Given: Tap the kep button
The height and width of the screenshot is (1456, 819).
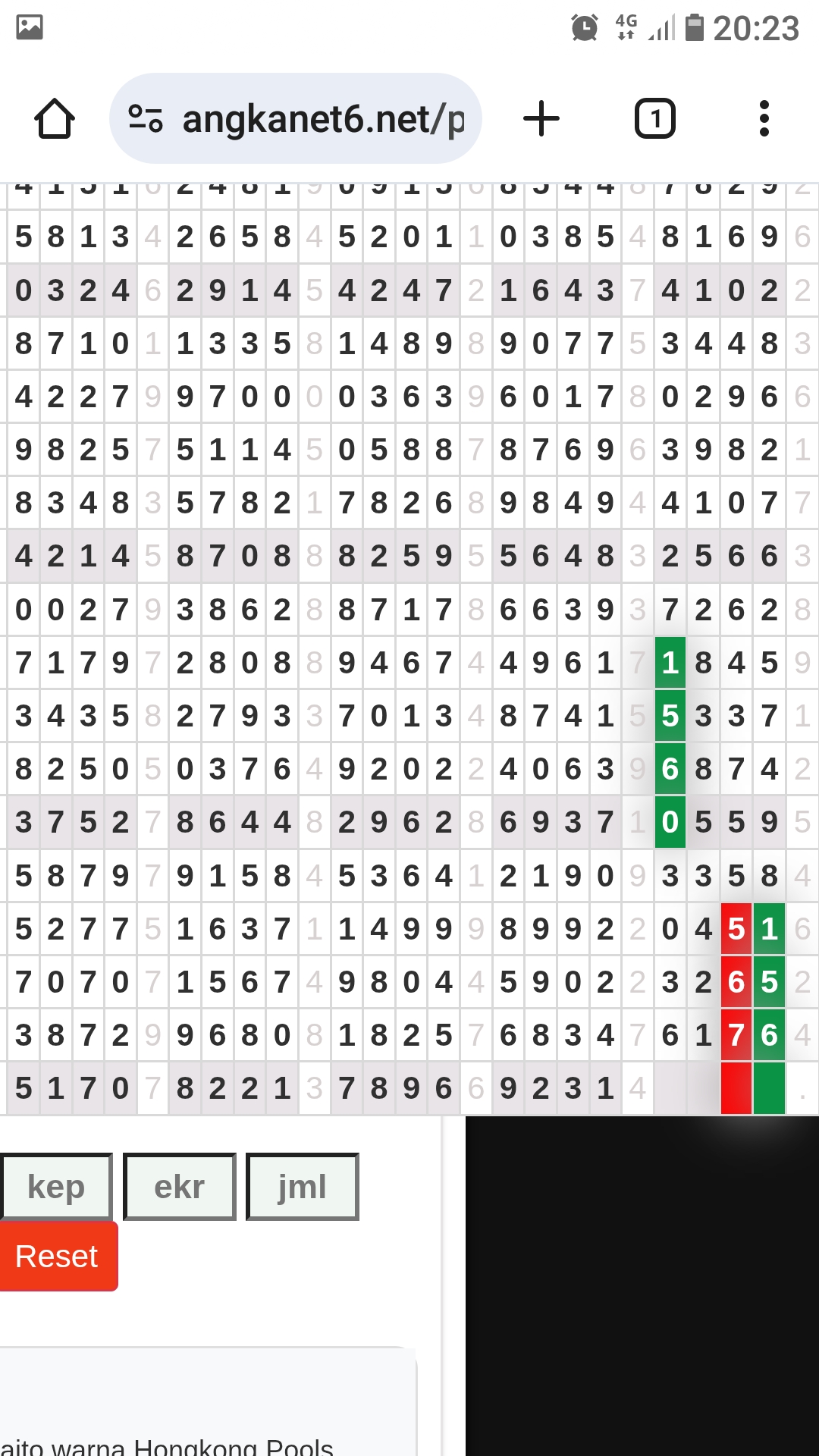Looking at the screenshot, I should [x=56, y=1187].
